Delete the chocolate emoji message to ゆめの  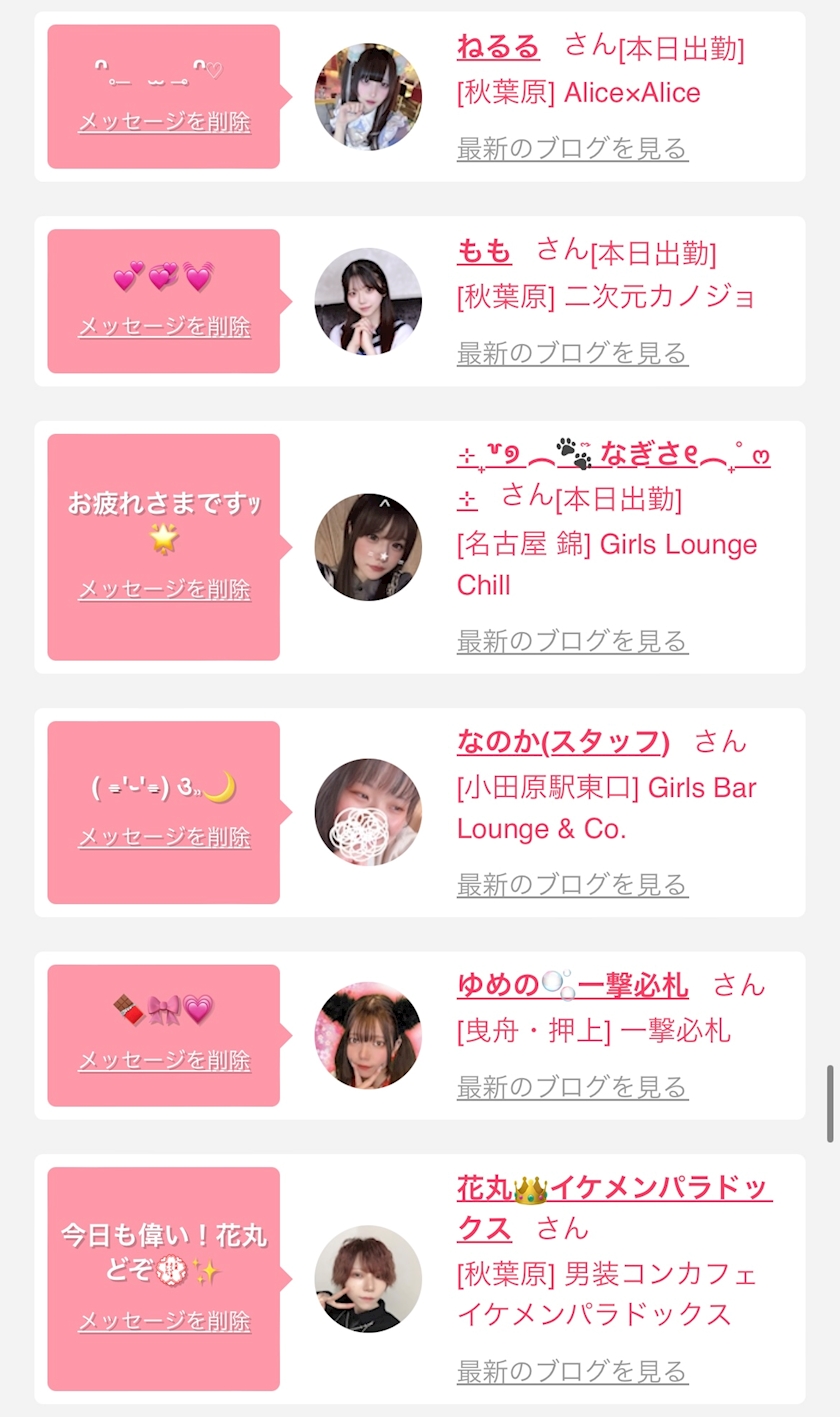[164, 1060]
